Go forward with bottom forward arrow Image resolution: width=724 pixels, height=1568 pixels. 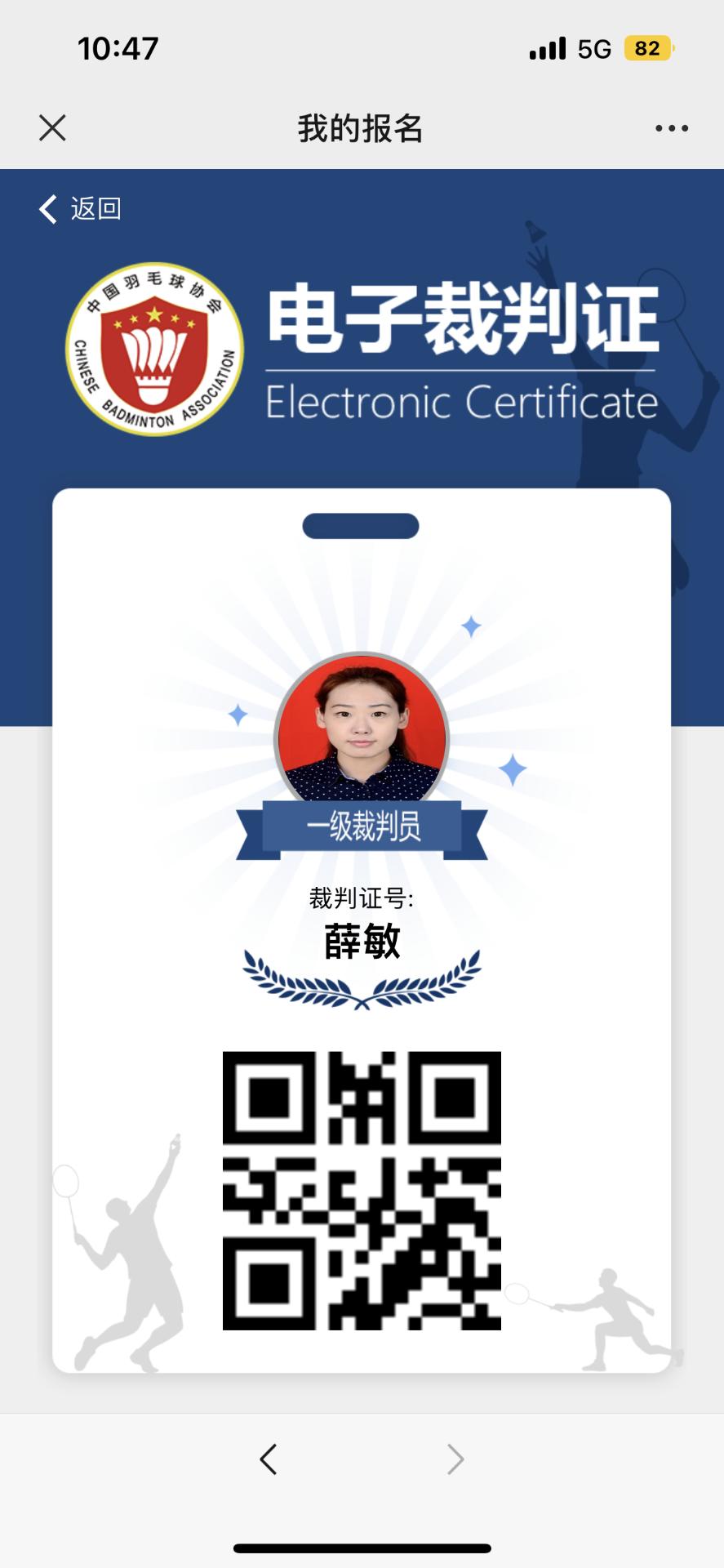pos(455,1458)
